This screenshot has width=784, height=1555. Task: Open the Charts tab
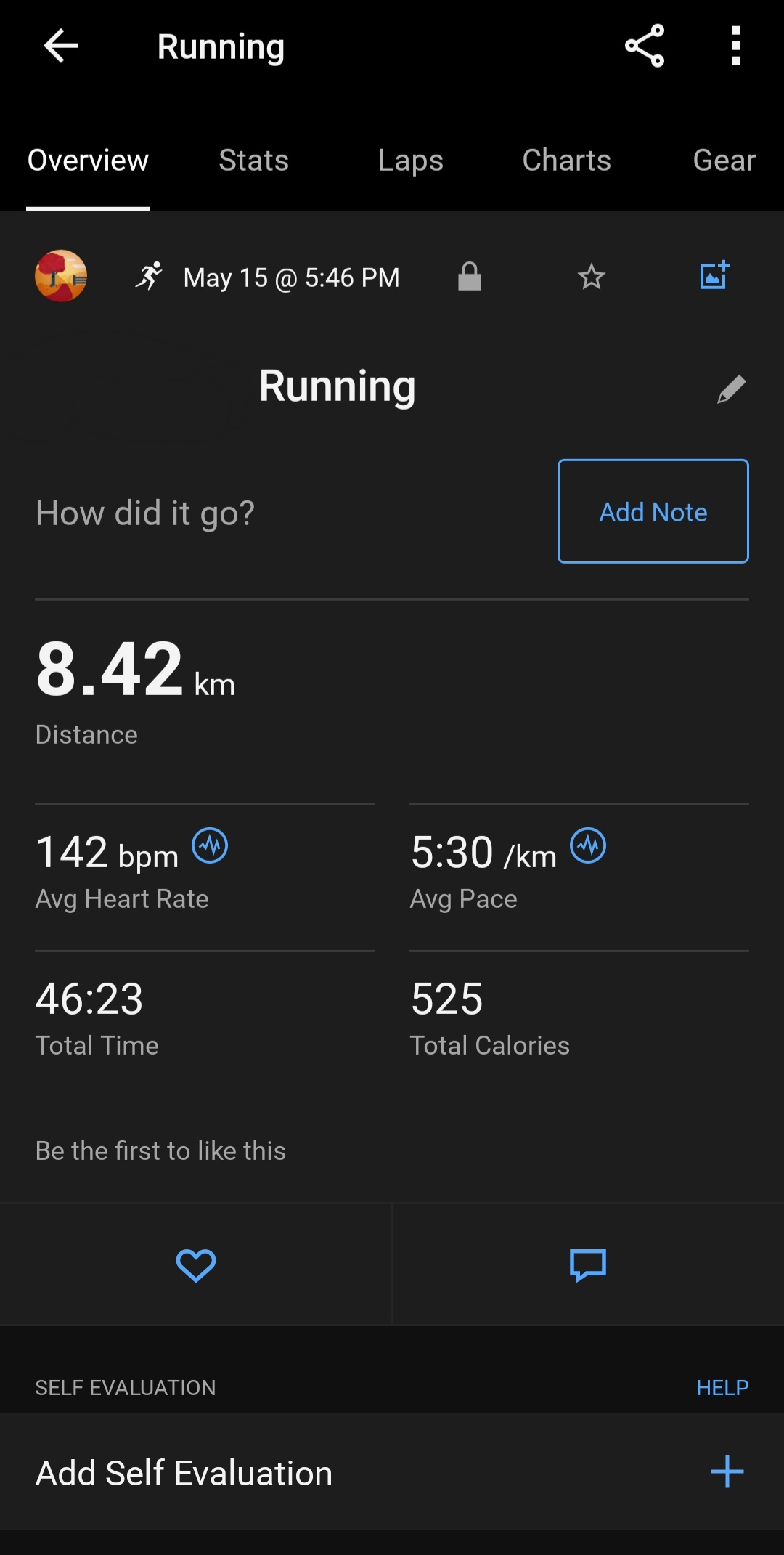(x=566, y=161)
